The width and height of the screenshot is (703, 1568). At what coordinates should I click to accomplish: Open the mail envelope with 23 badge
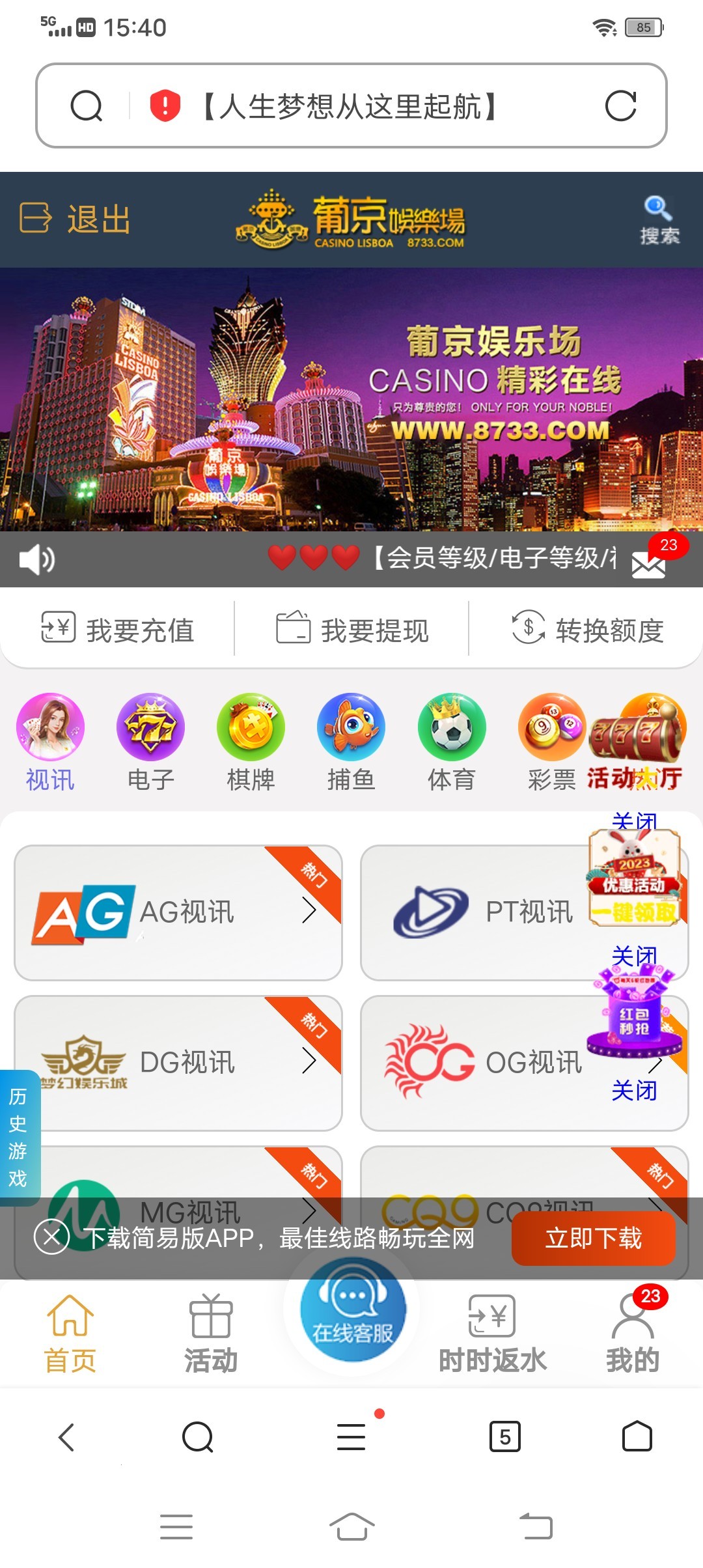[649, 564]
